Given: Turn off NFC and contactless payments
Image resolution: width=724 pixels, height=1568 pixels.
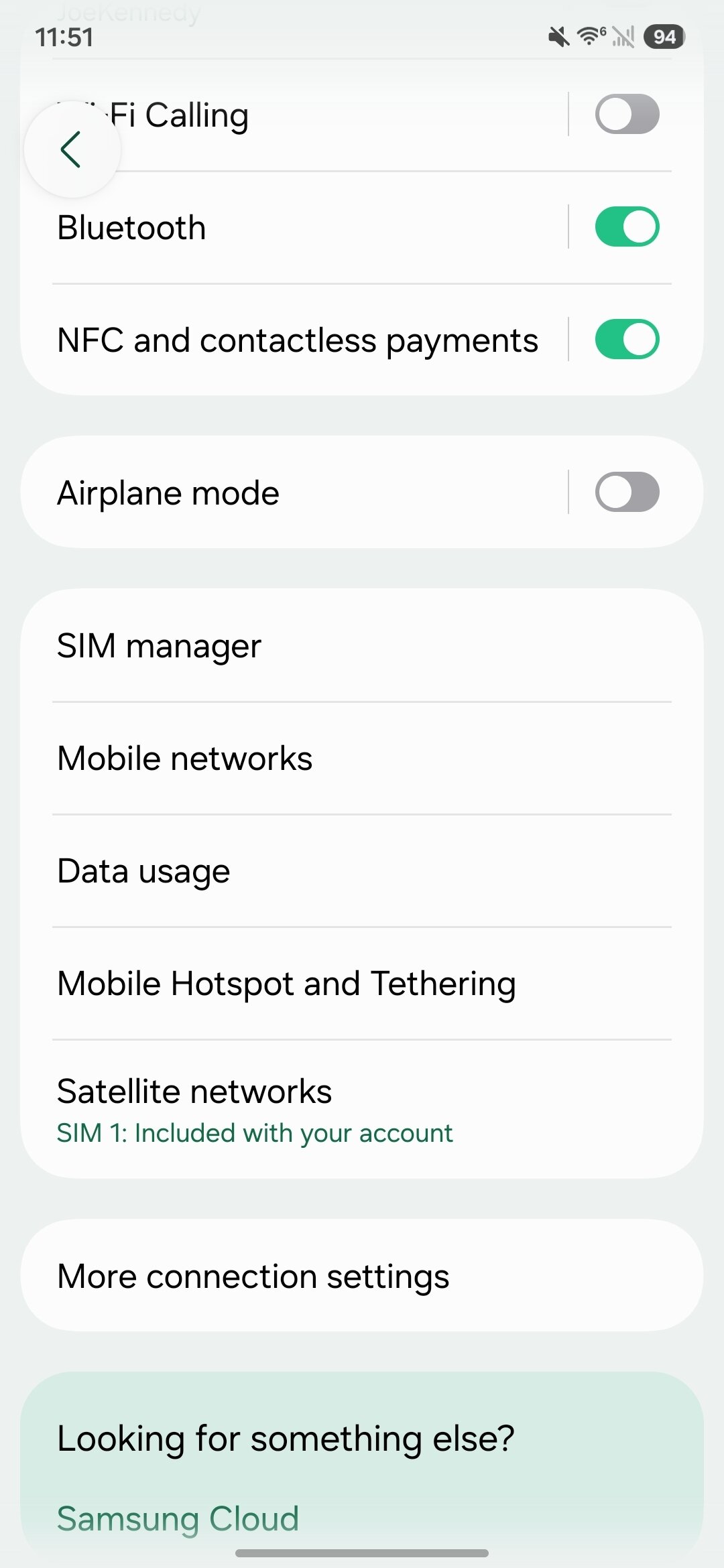Looking at the screenshot, I should click(x=626, y=339).
